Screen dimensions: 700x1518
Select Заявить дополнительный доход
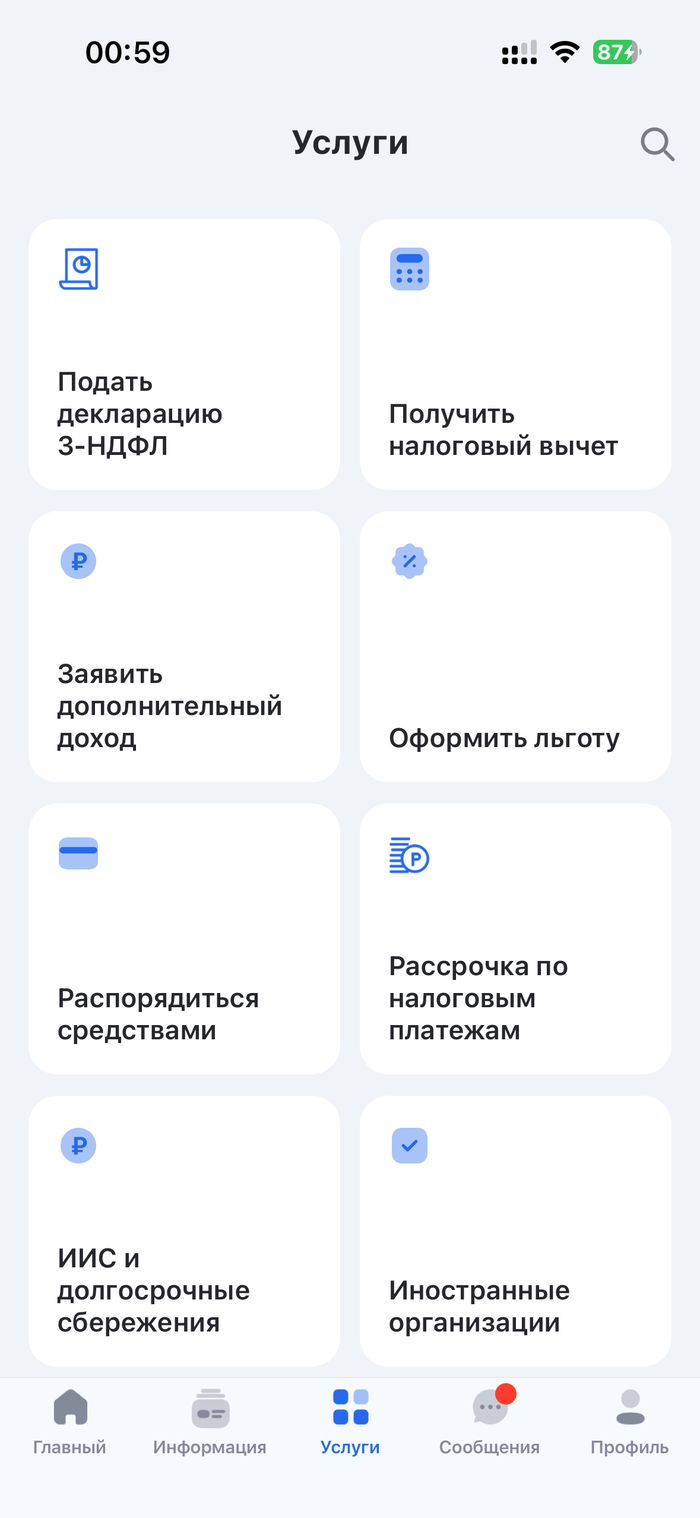click(x=184, y=647)
